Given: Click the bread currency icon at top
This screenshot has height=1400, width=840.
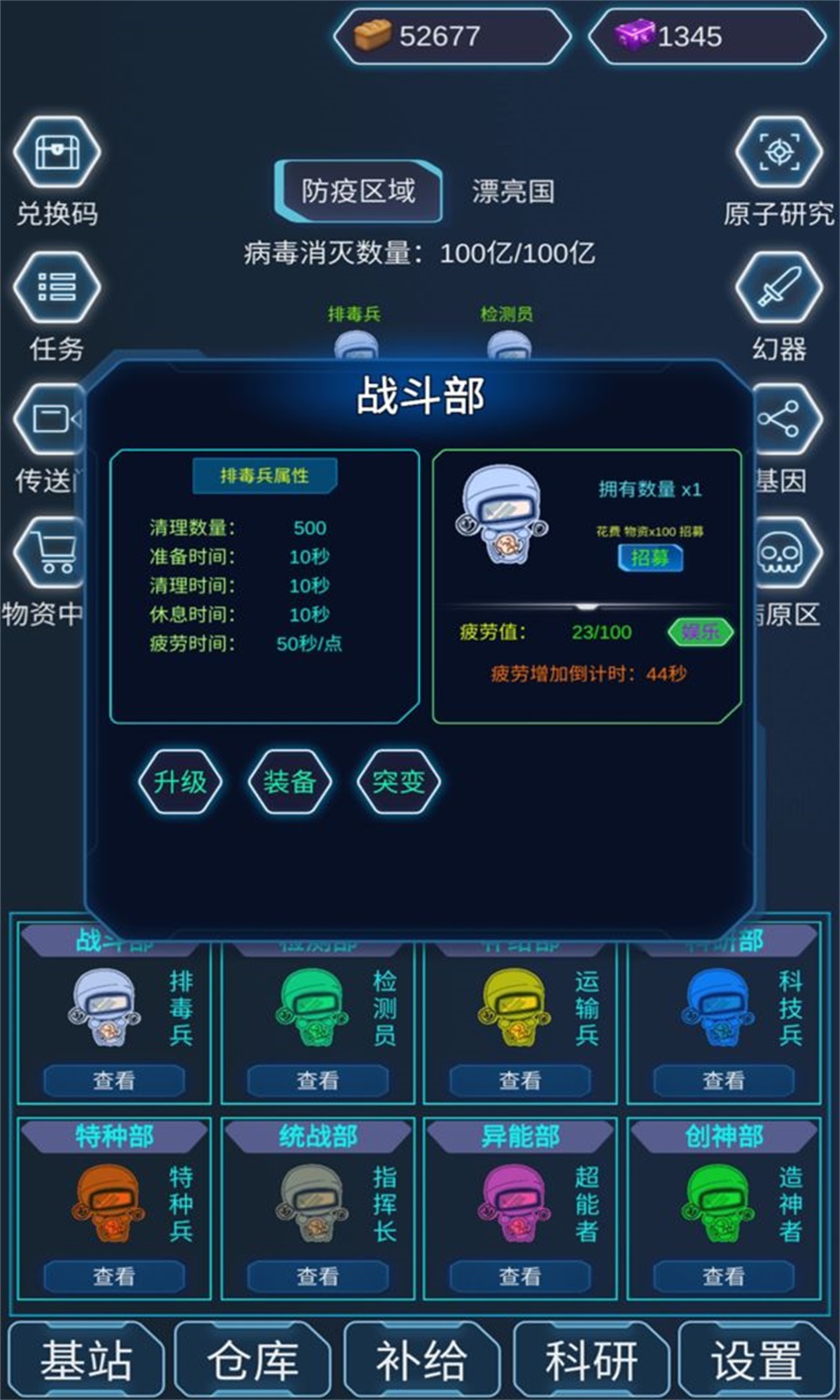Looking at the screenshot, I should 372,35.
